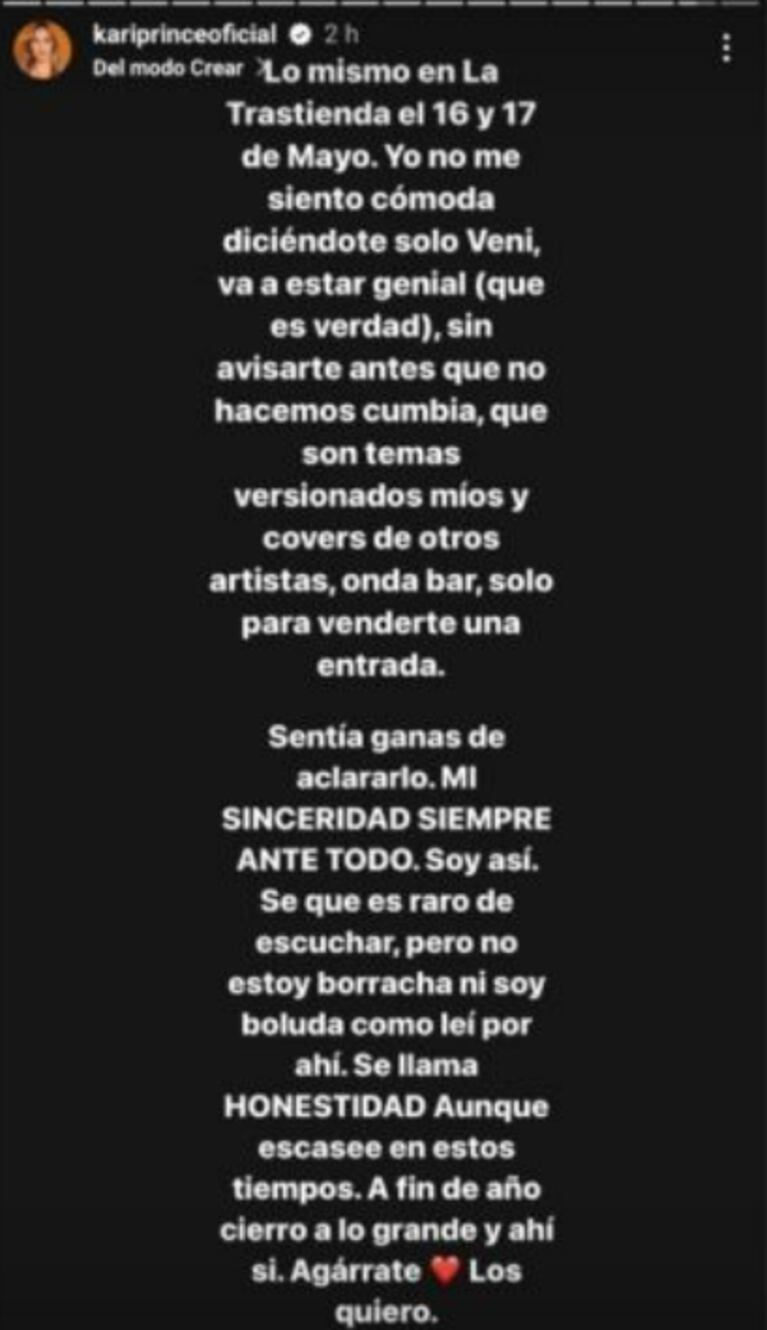This screenshot has width=767, height=1330.
Task: Open the 'Del modo Crear' label
Action: point(168,69)
